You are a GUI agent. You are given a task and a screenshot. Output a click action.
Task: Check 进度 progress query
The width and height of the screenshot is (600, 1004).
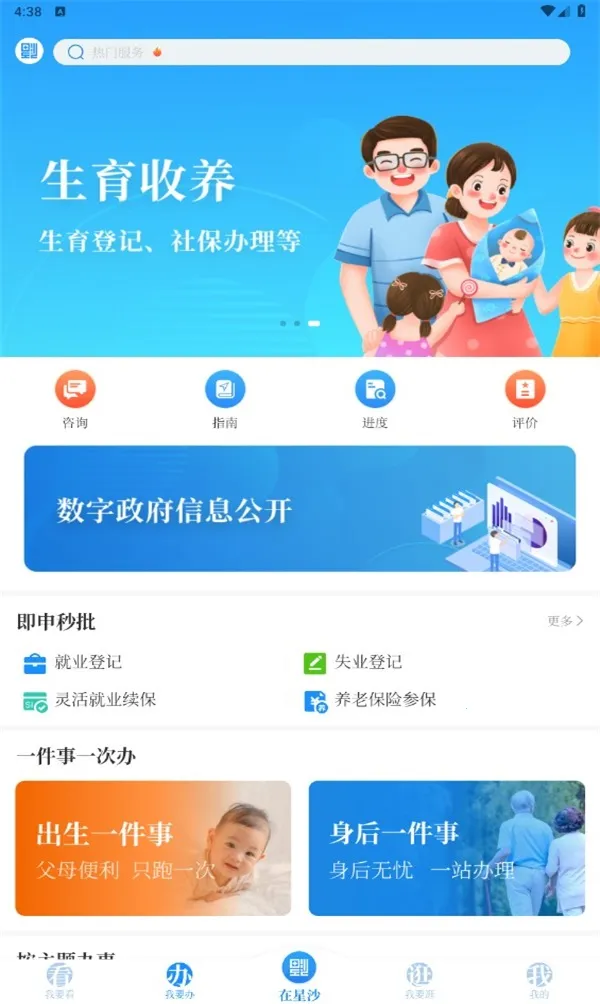point(375,399)
